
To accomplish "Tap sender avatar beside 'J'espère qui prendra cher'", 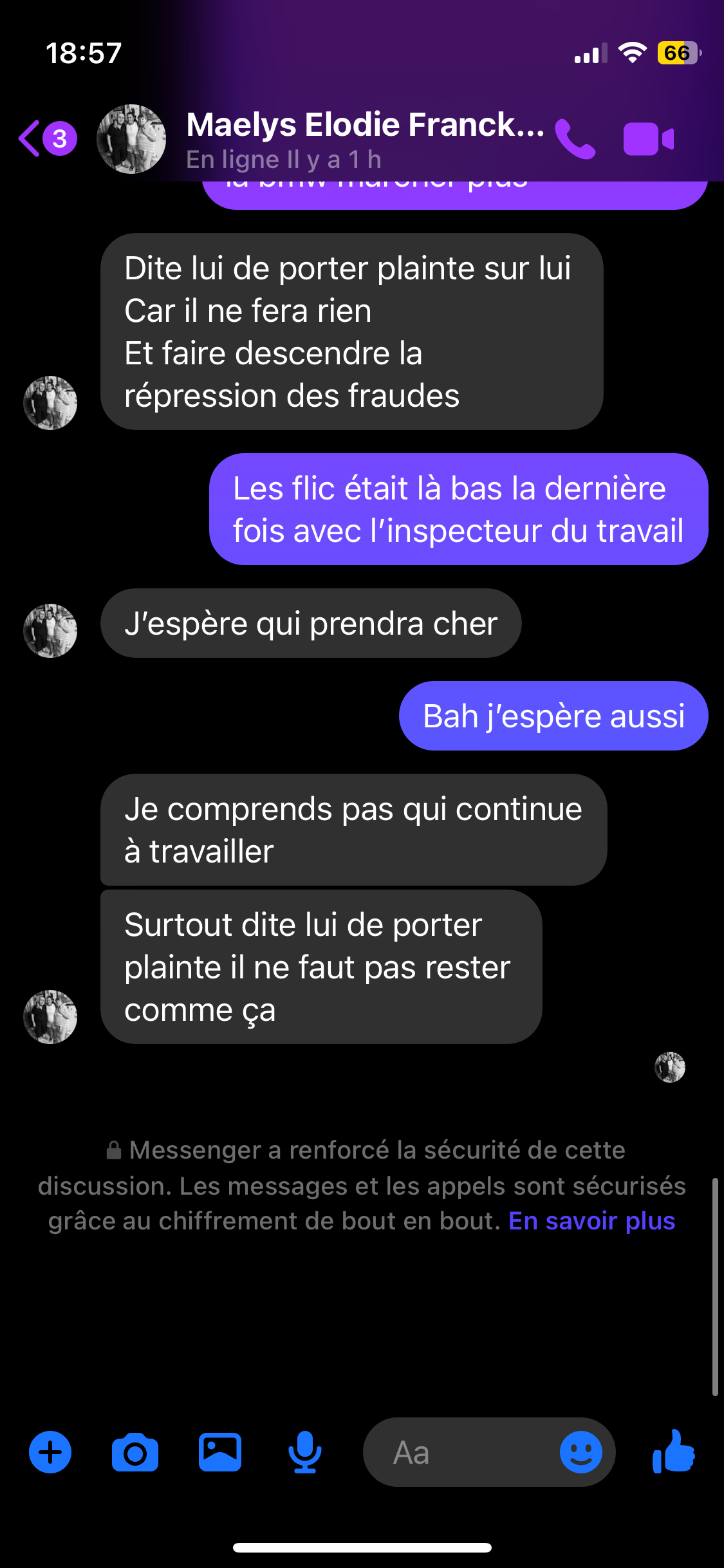I will point(50,630).
